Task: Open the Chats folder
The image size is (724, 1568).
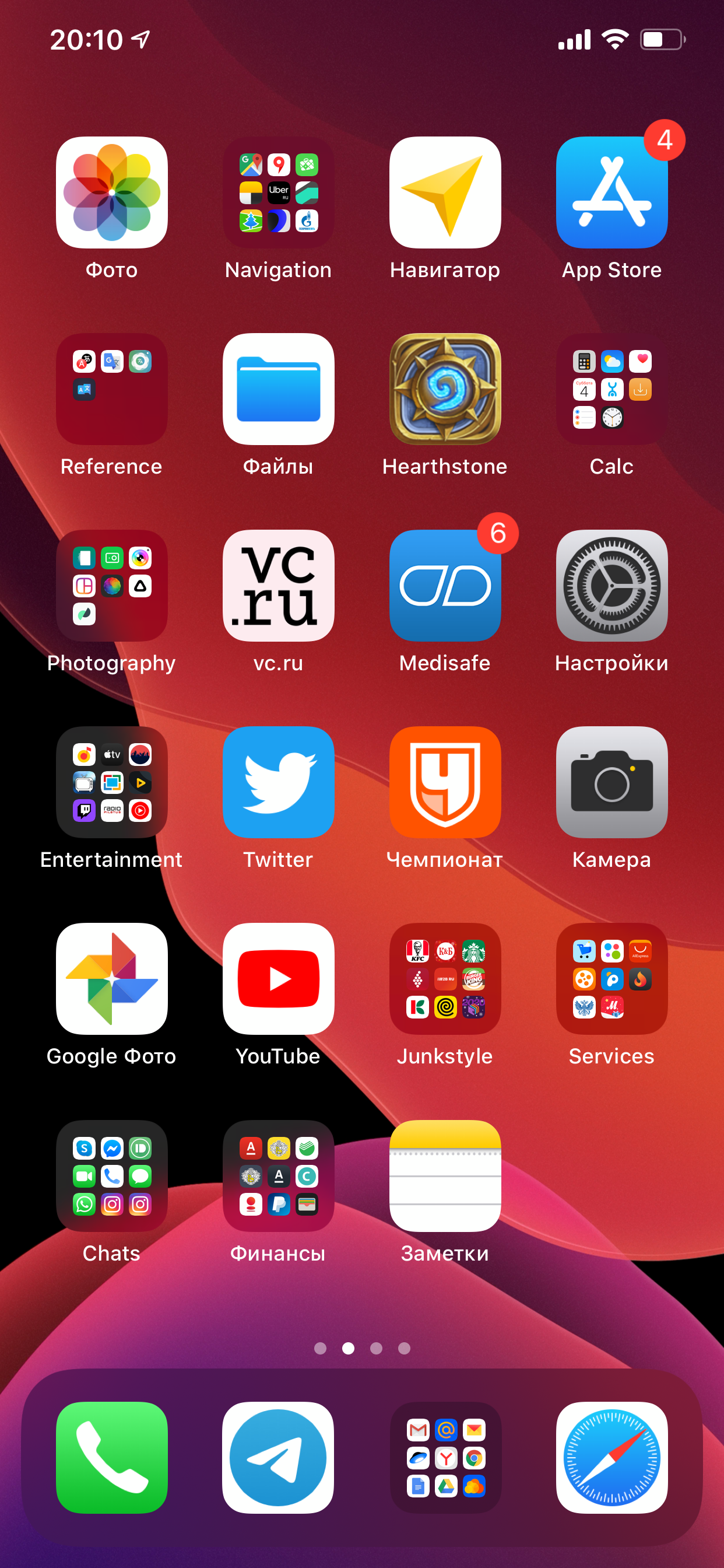Action: [111, 1176]
